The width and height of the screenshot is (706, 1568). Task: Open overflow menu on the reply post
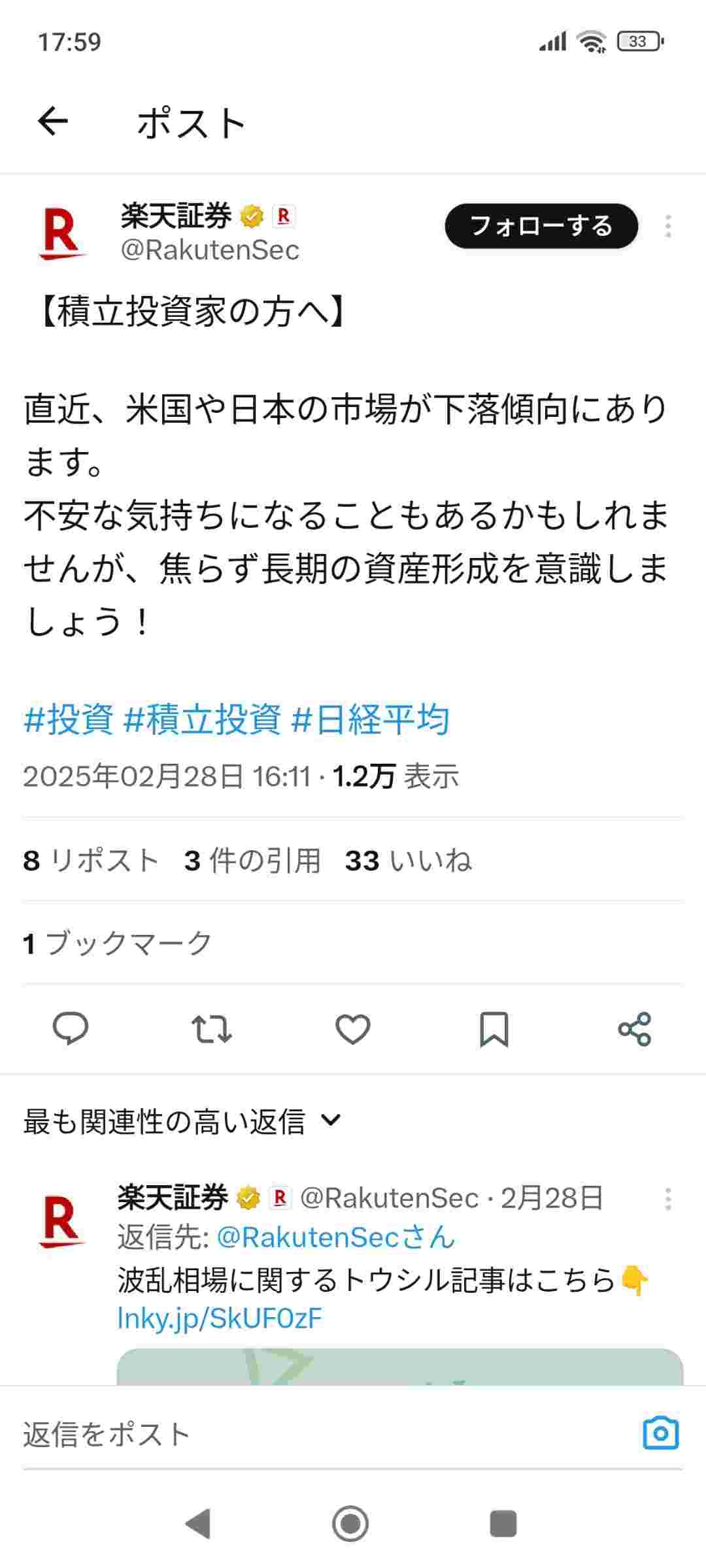click(667, 1199)
